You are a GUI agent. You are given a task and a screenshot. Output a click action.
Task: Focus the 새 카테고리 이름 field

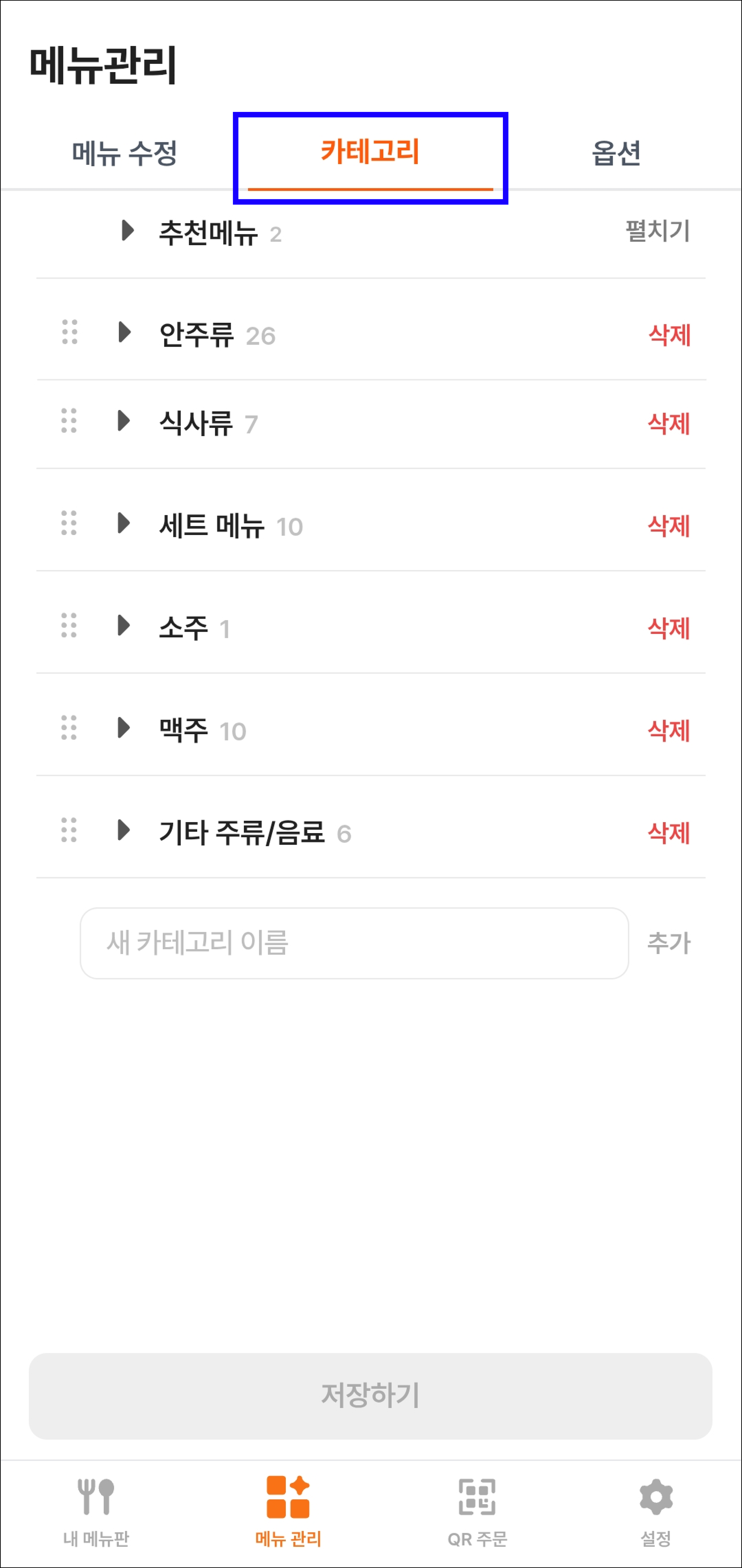[354, 943]
